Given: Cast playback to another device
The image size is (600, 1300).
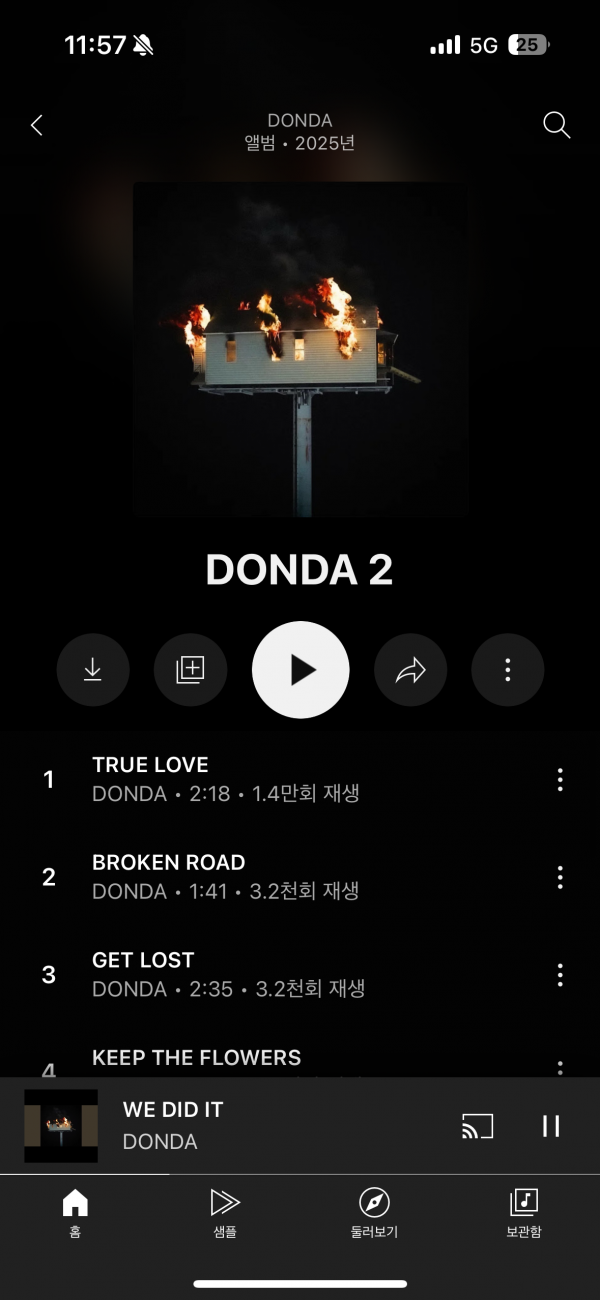Looking at the screenshot, I should pos(477,1126).
